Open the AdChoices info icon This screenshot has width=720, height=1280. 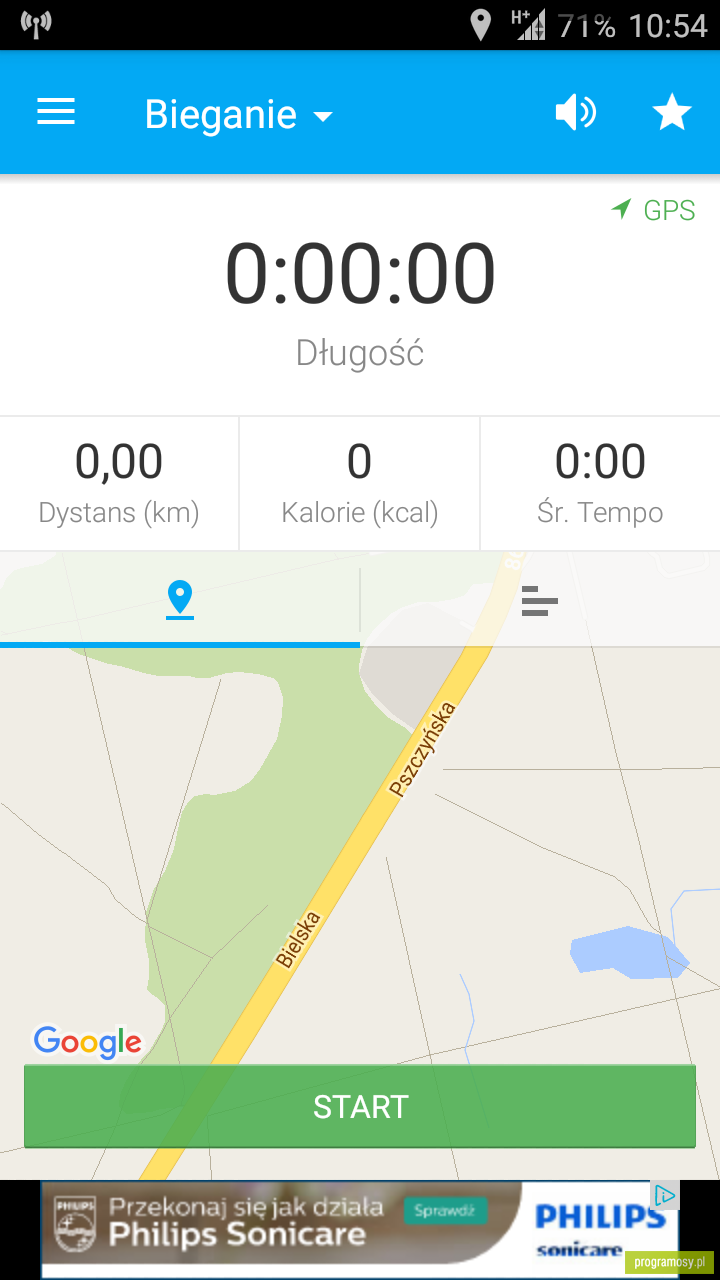tap(665, 1195)
